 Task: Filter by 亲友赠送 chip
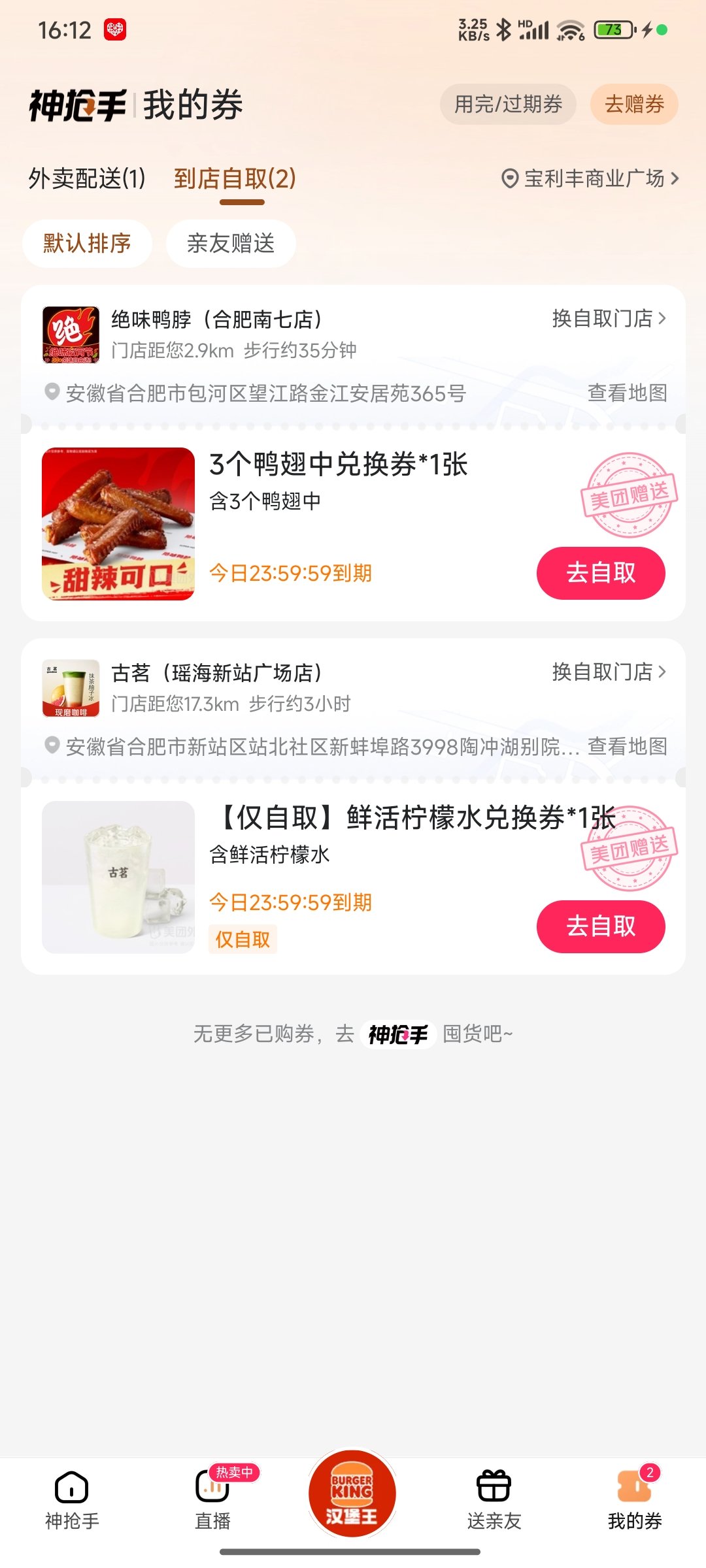[x=231, y=244]
